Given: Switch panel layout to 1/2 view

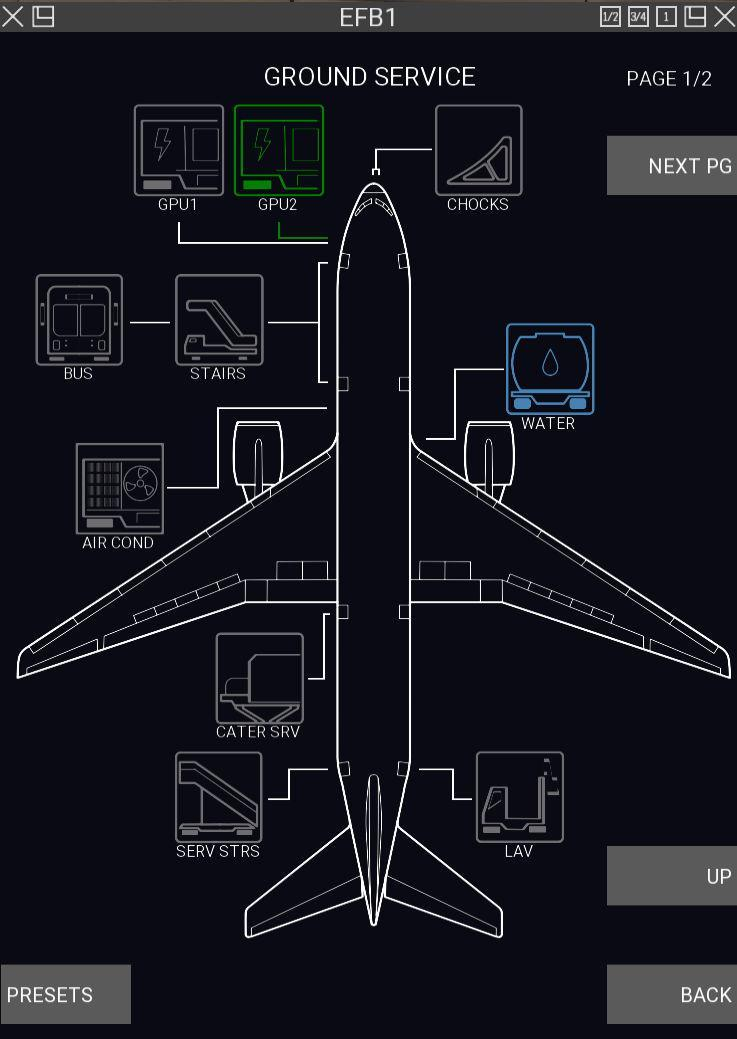Looking at the screenshot, I should point(610,16).
